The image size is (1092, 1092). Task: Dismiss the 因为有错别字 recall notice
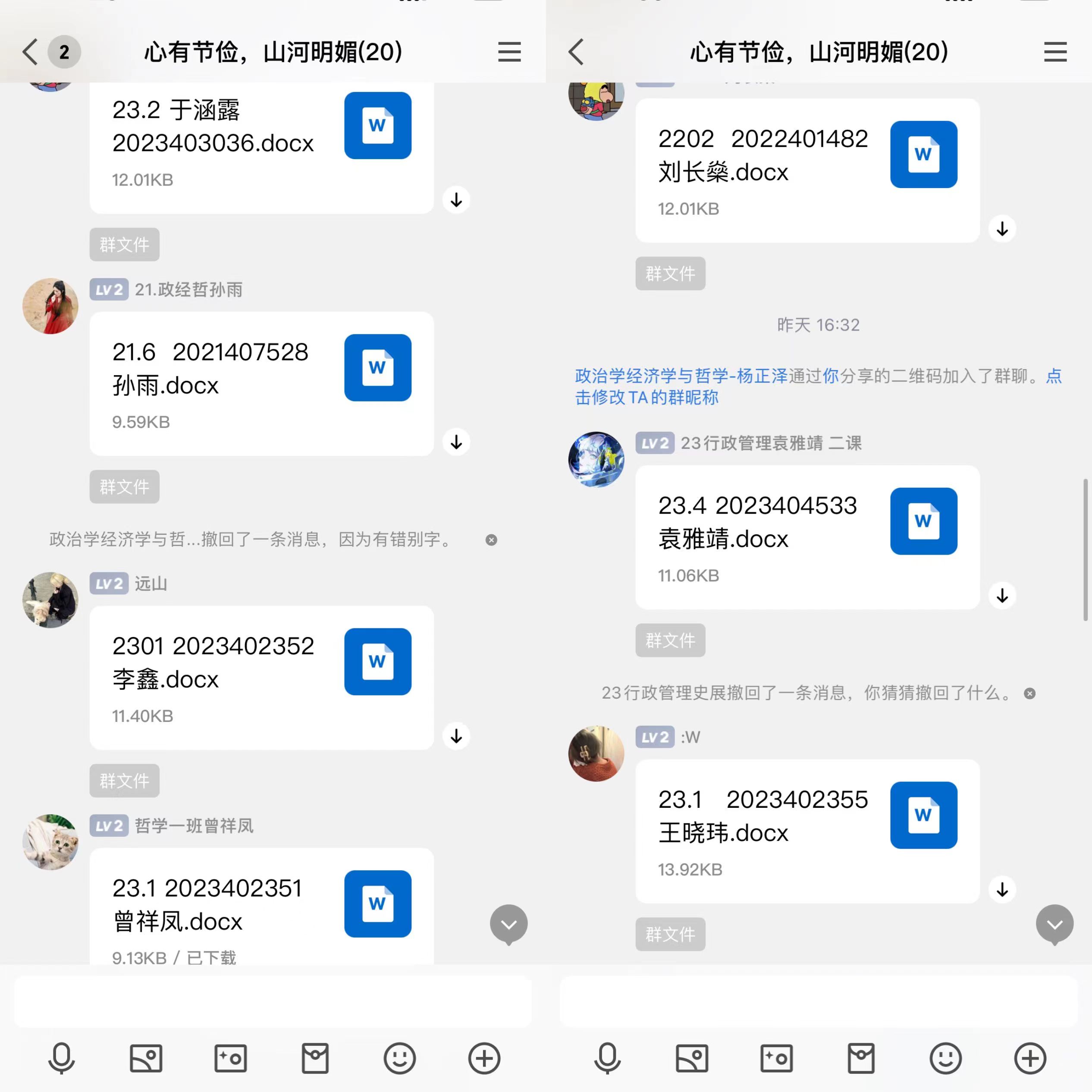tap(491, 540)
